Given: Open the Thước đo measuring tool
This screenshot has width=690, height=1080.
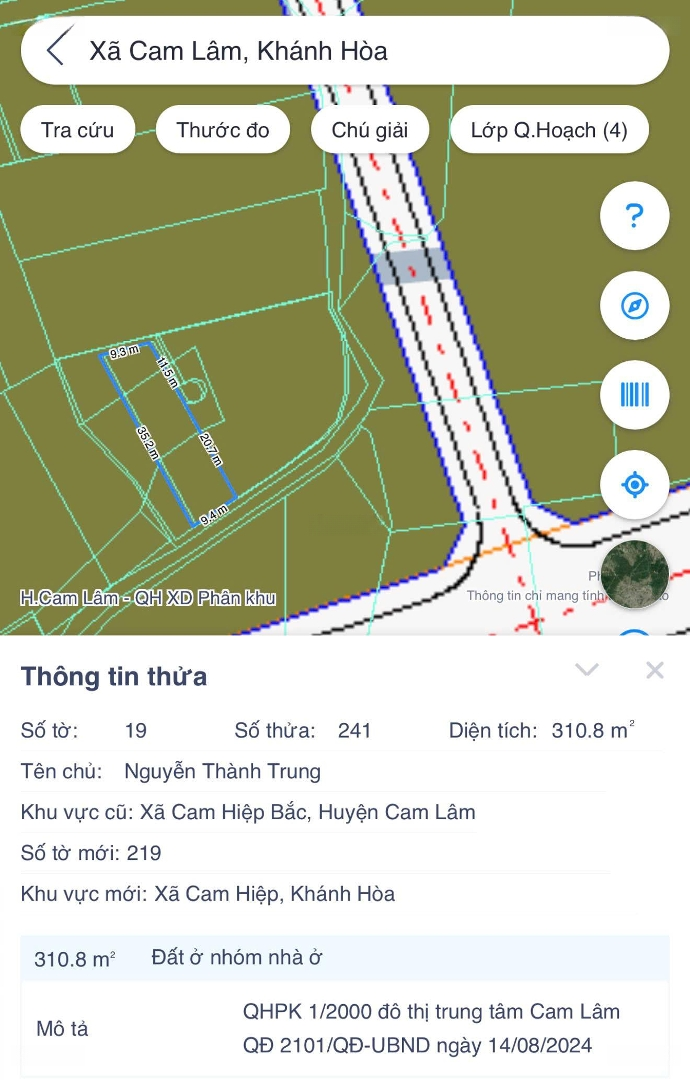Looking at the screenshot, I should click(223, 130).
